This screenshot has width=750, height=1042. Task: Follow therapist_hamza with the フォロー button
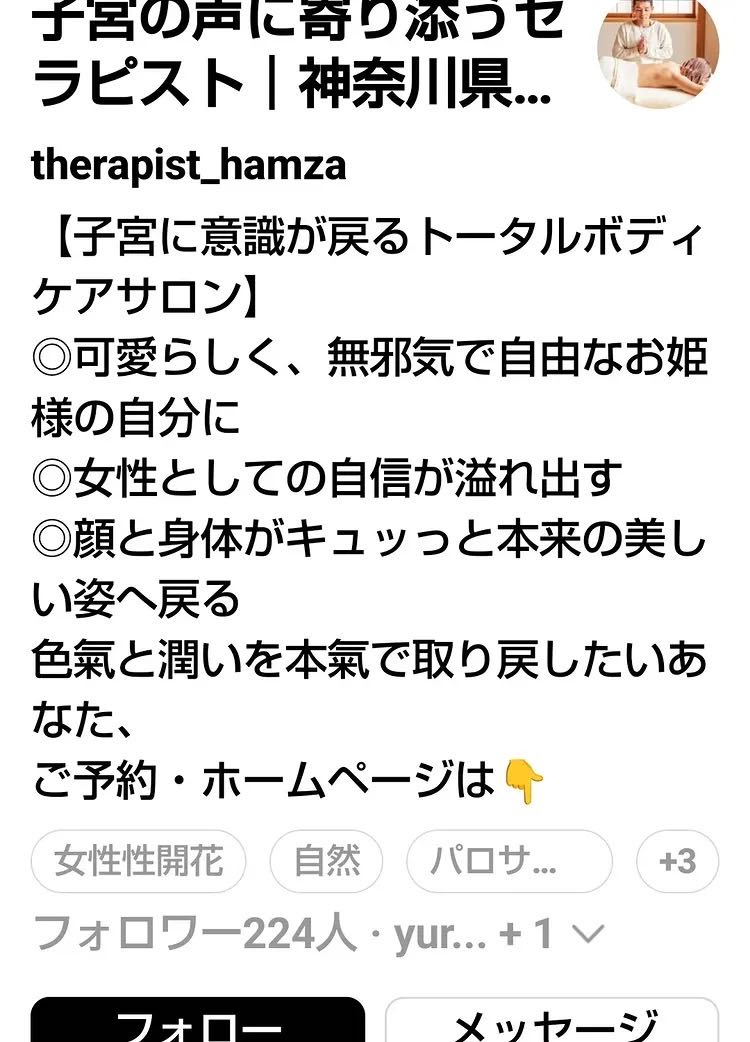pos(197,1022)
